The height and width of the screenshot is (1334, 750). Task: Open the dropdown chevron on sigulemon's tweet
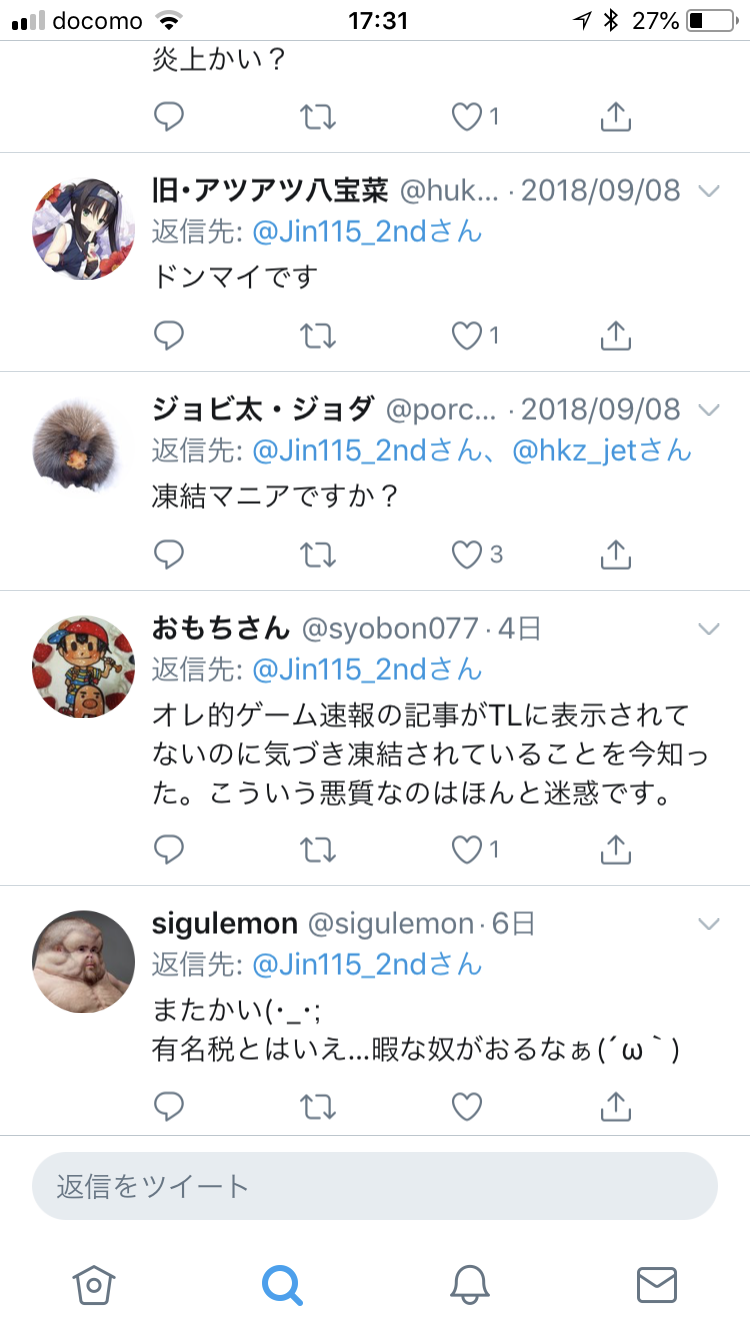pyautogui.click(x=708, y=924)
